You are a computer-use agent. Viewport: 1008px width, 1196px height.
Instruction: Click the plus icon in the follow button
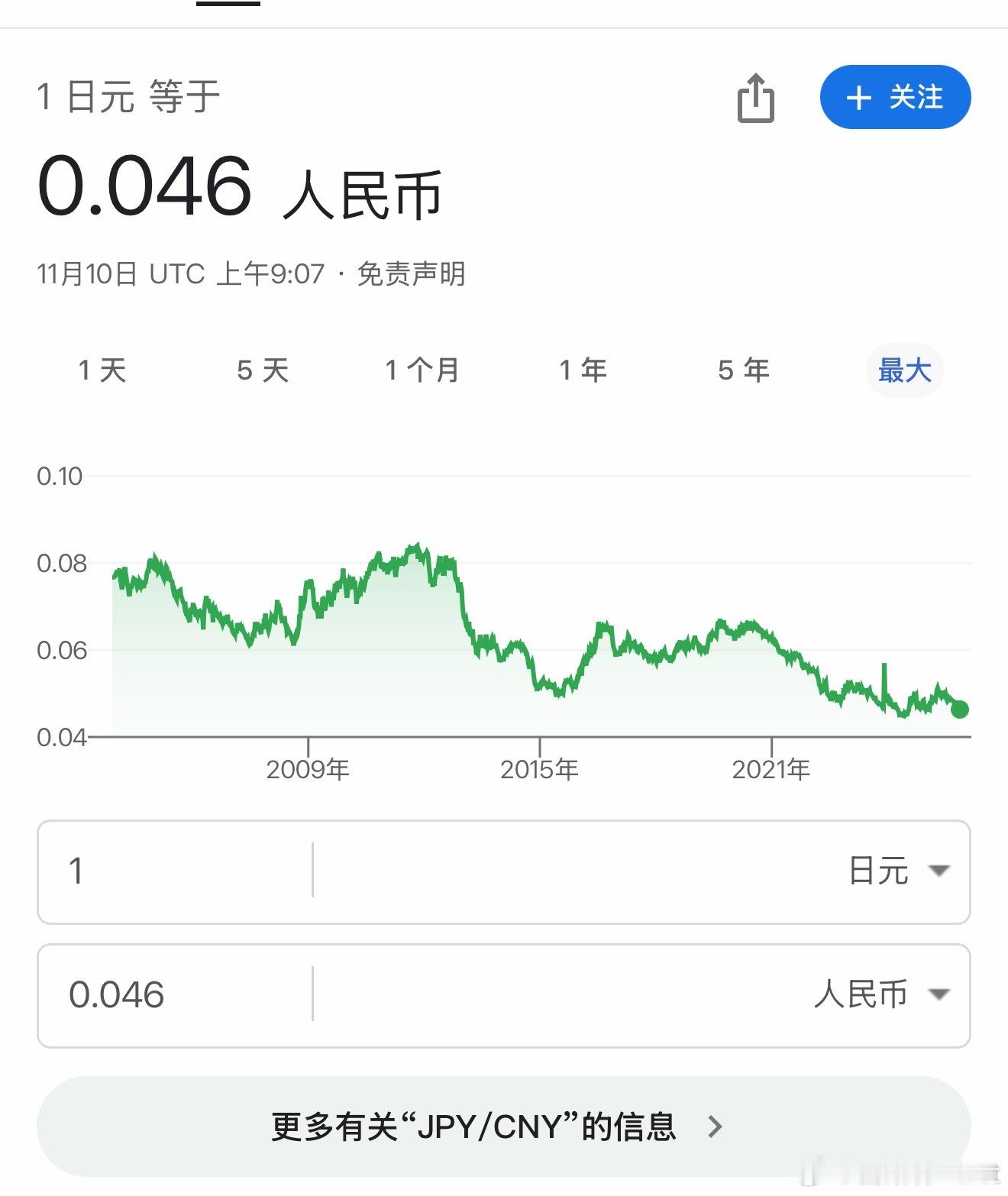[860, 98]
